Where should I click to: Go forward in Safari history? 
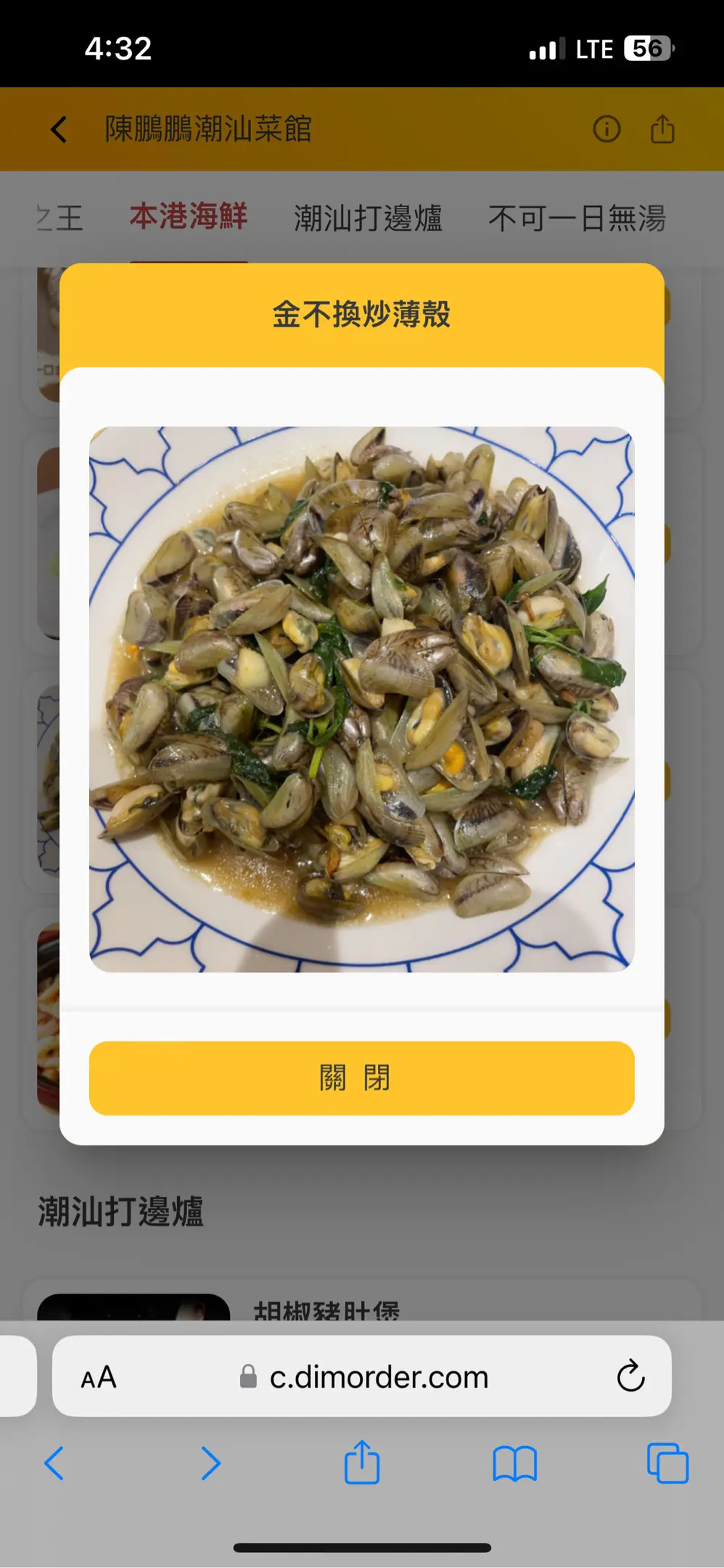click(210, 1463)
